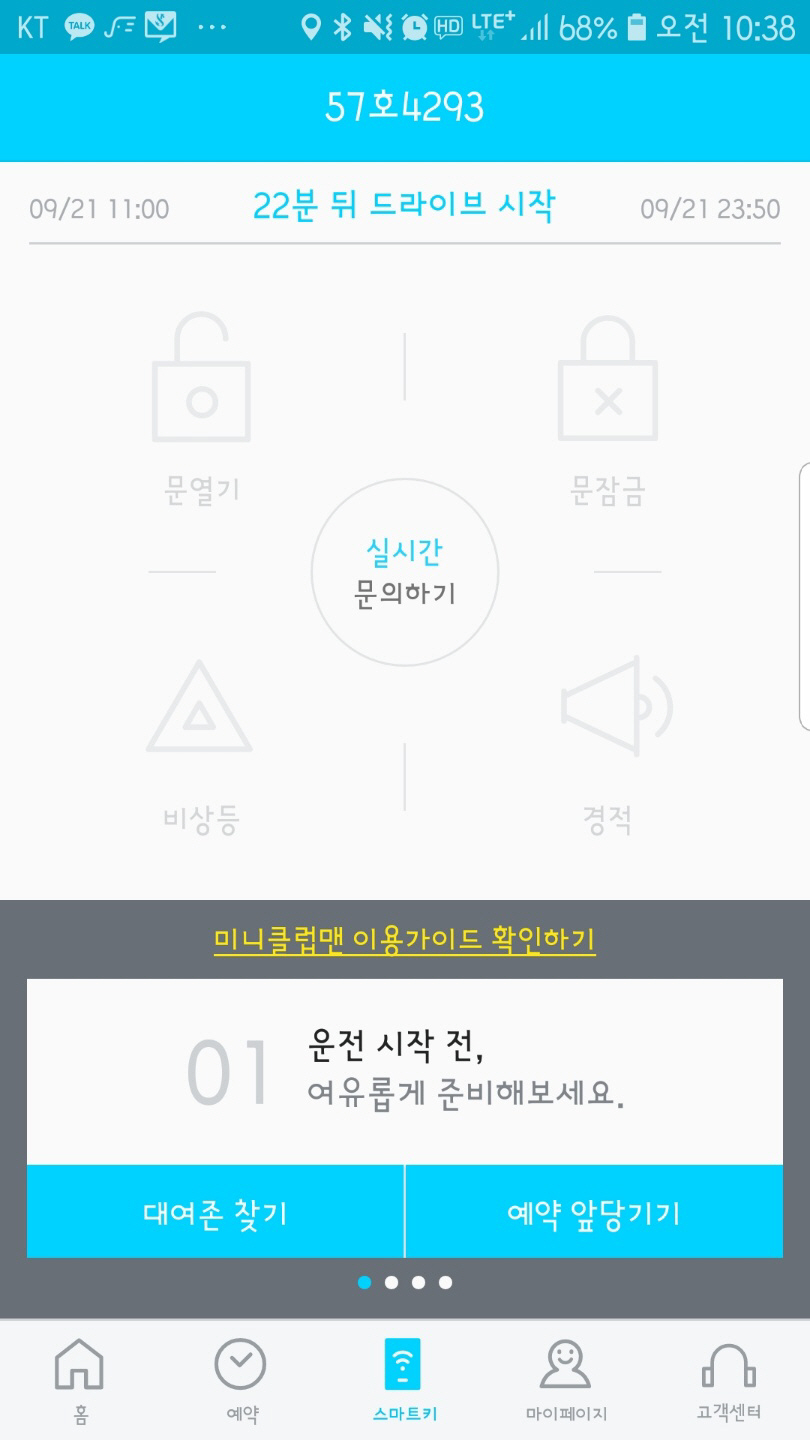This screenshot has width=810, height=1440.
Task: Open the 마이페이지 tab
Action: pos(566,1380)
